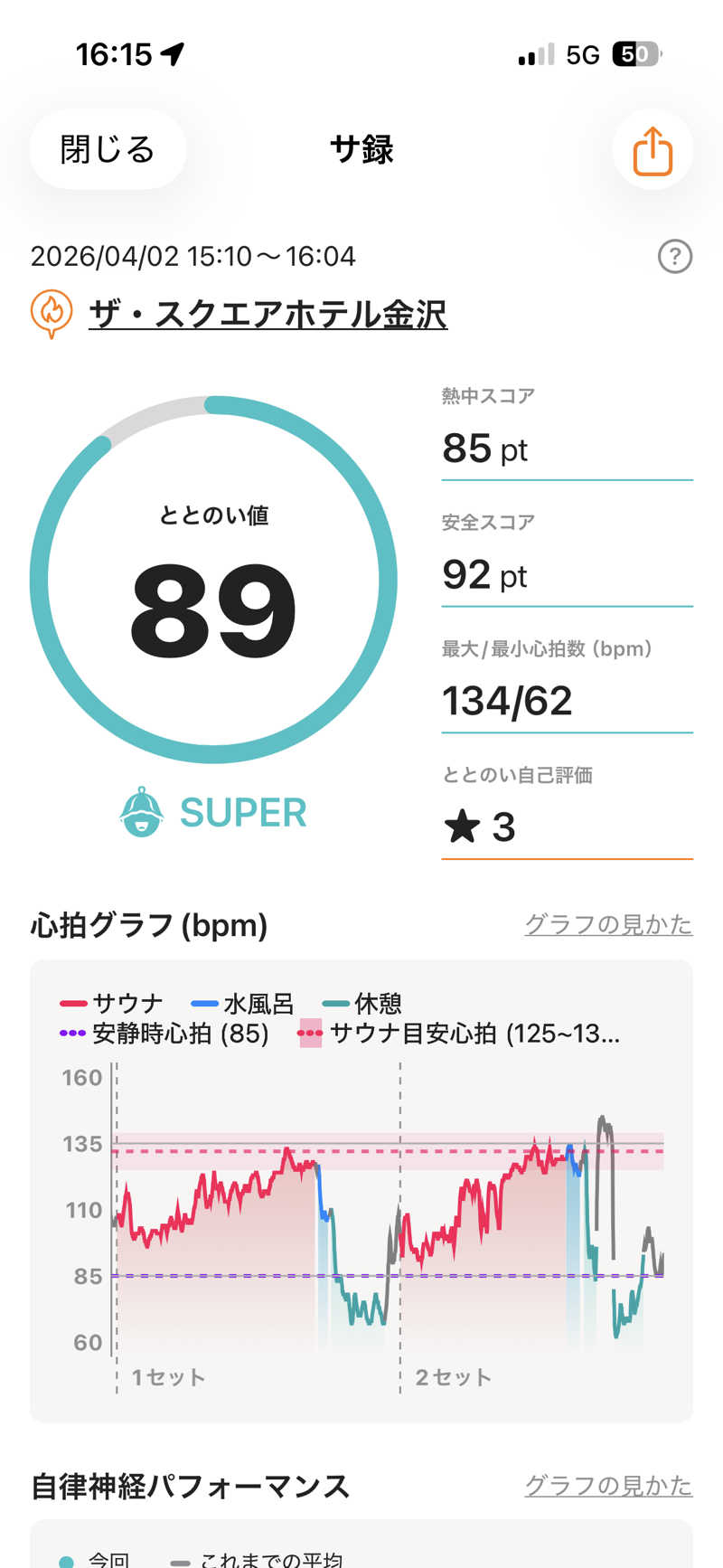Open グラフの見かた next to 自律神経パフォーマンス
The width and height of the screenshot is (723, 1568).
point(608,1485)
